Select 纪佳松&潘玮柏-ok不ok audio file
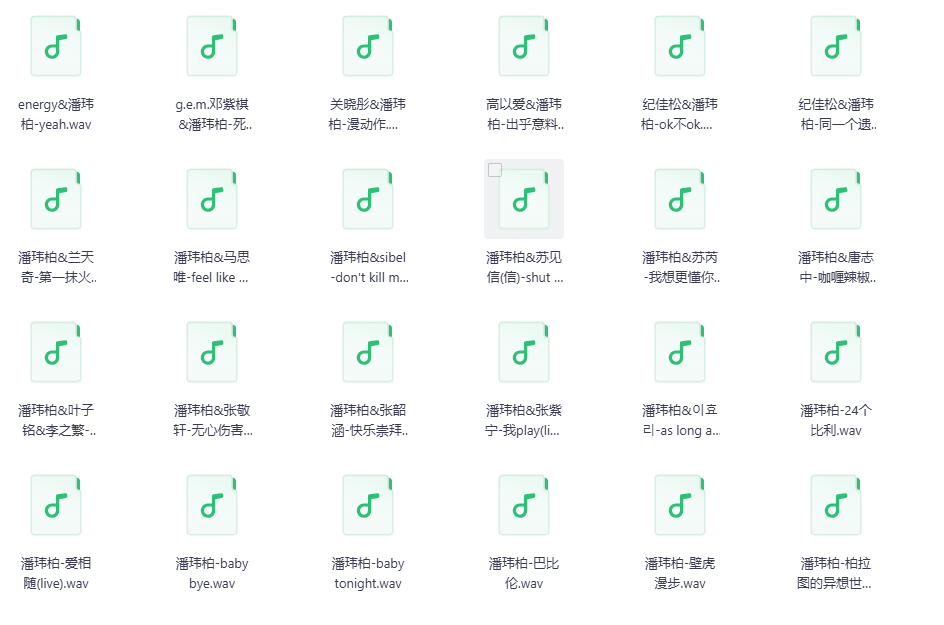The width and height of the screenshot is (944, 625). click(x=680, y=47)
